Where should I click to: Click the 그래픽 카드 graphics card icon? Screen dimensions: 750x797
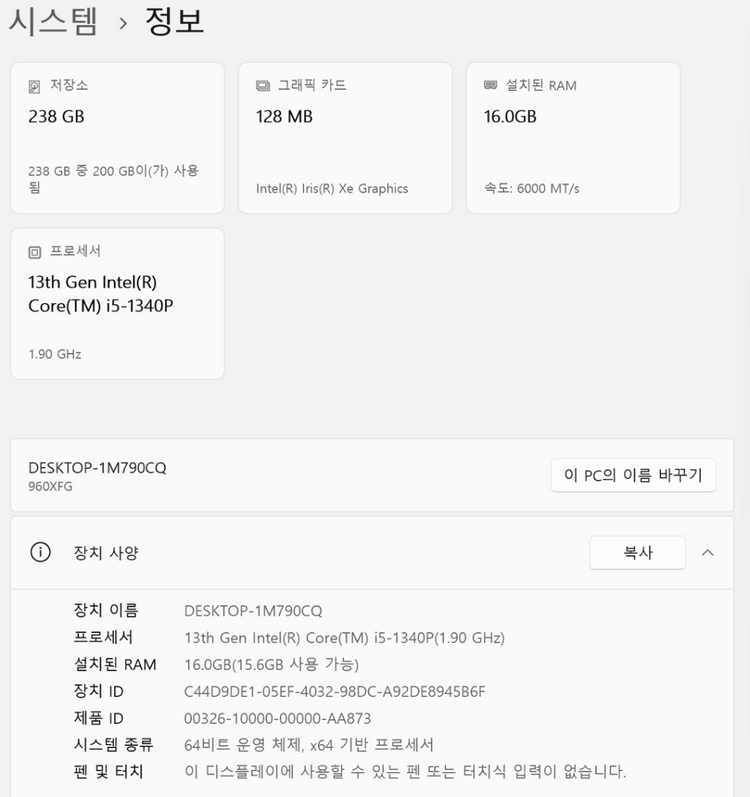(263, 85)
